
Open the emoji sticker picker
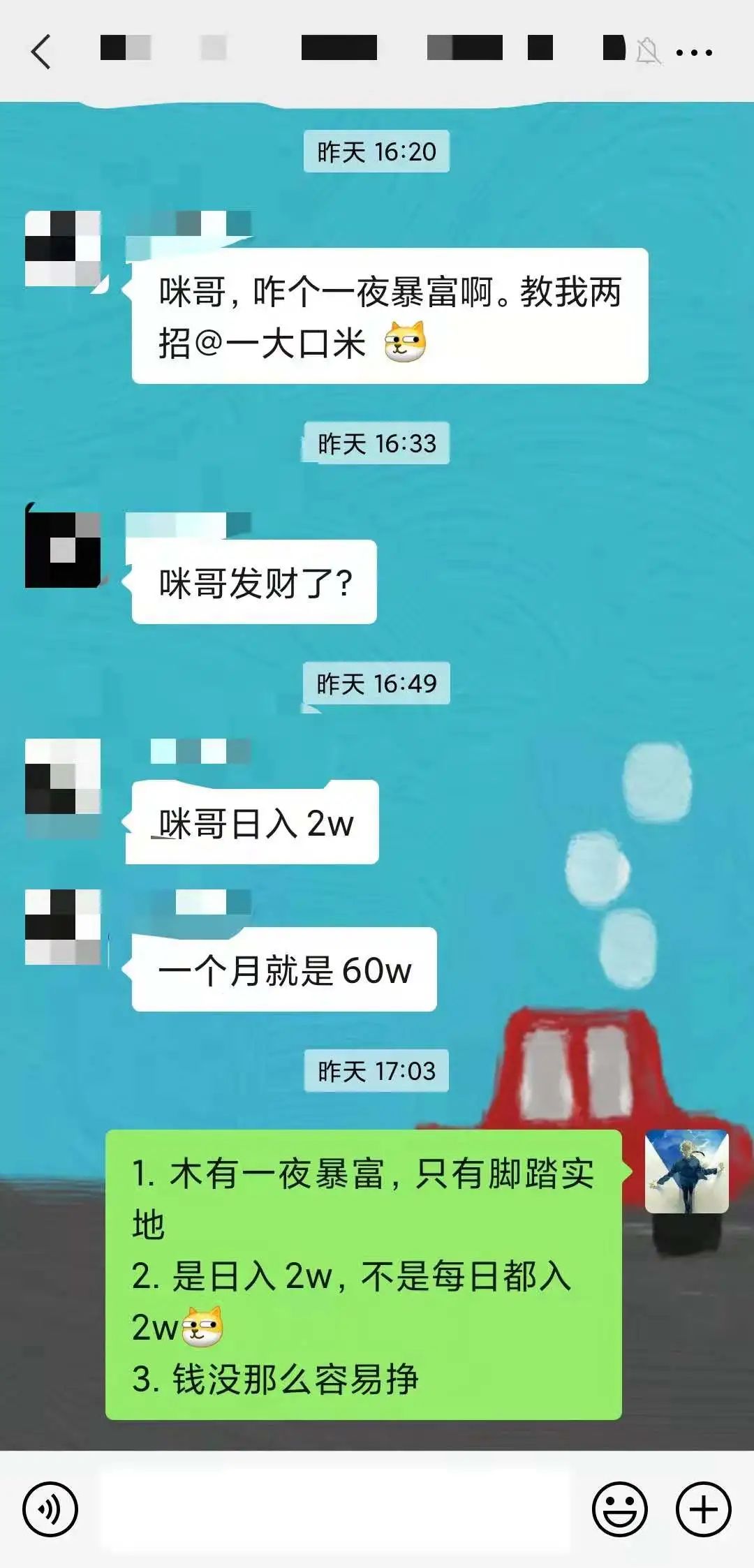[619, 1509]
